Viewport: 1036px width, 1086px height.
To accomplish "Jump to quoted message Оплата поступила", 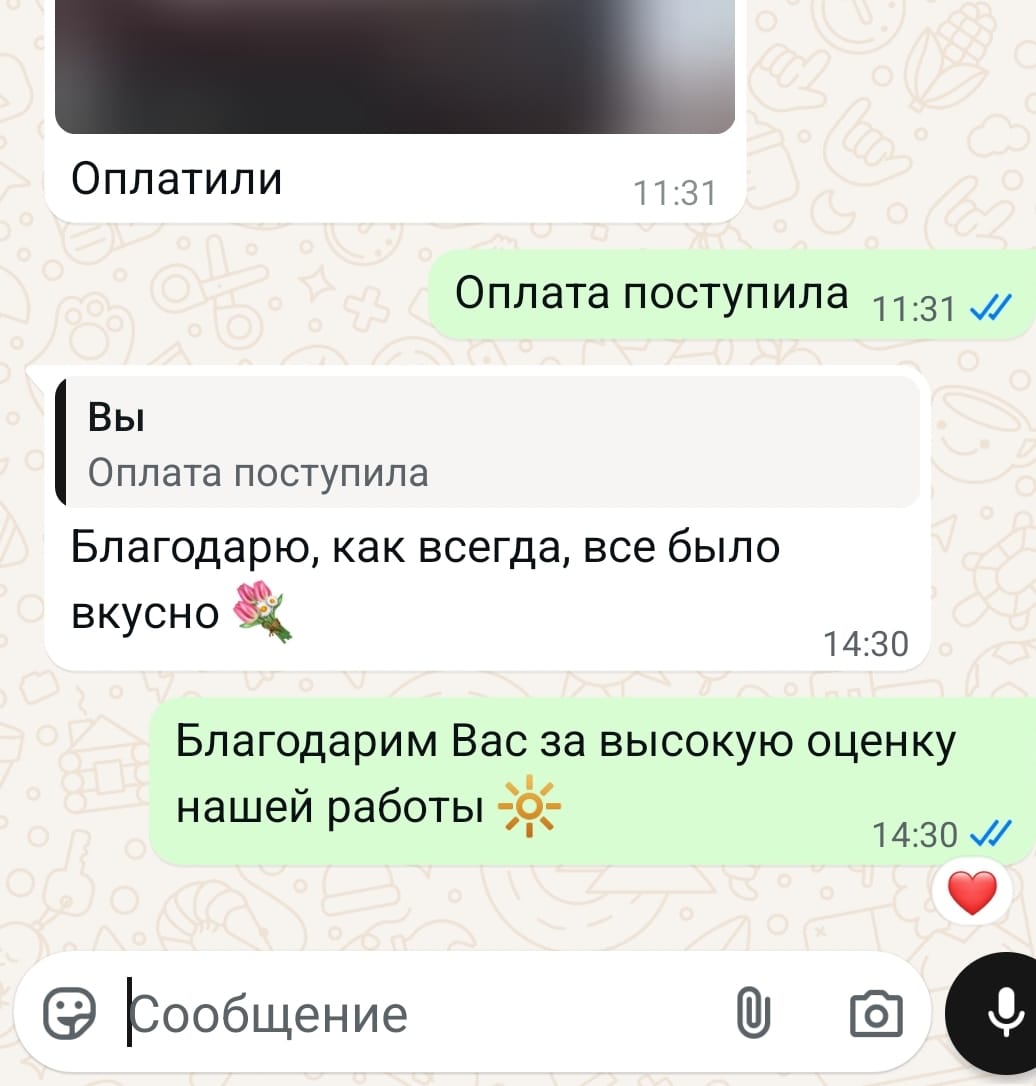I will click(x=488, y=443).
